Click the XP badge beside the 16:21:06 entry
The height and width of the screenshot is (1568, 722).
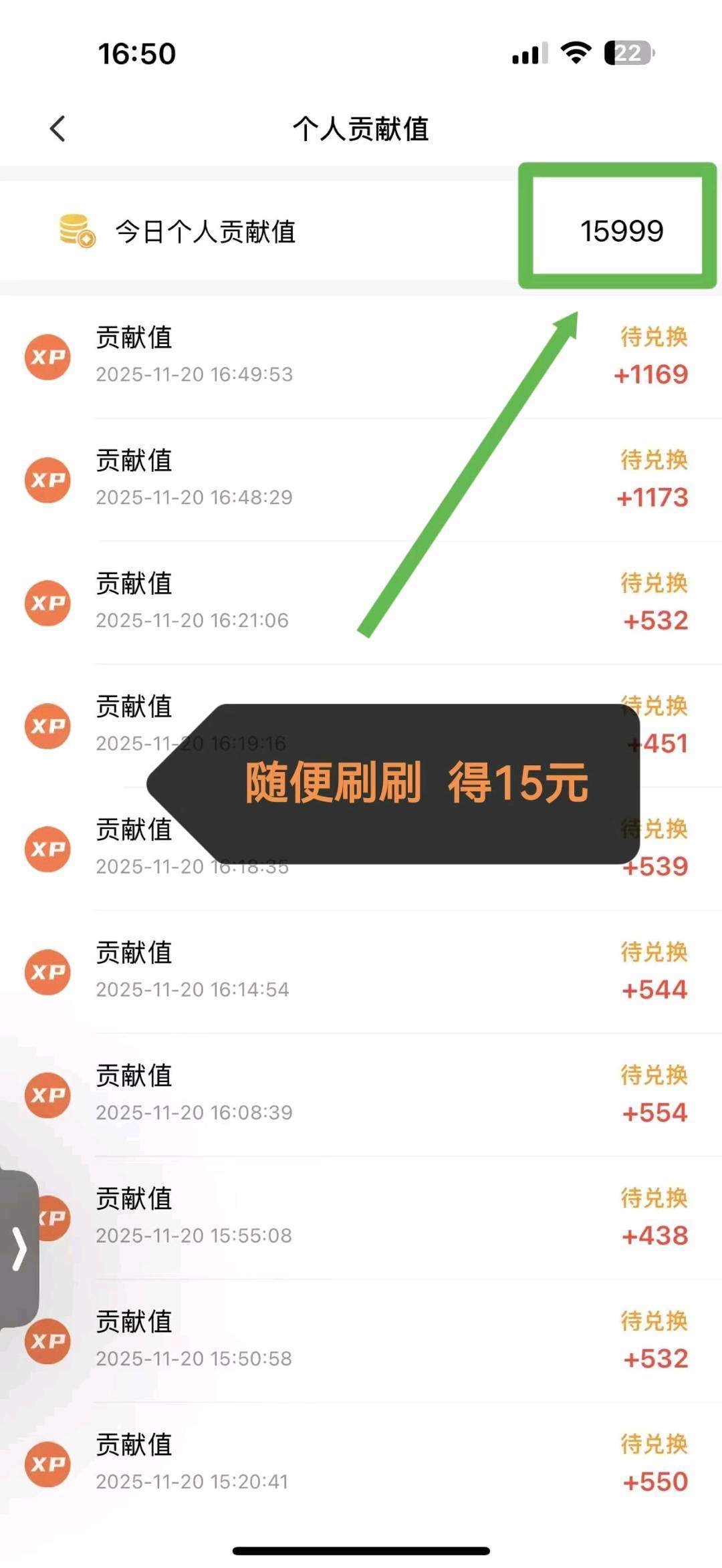tap(48, 602)
